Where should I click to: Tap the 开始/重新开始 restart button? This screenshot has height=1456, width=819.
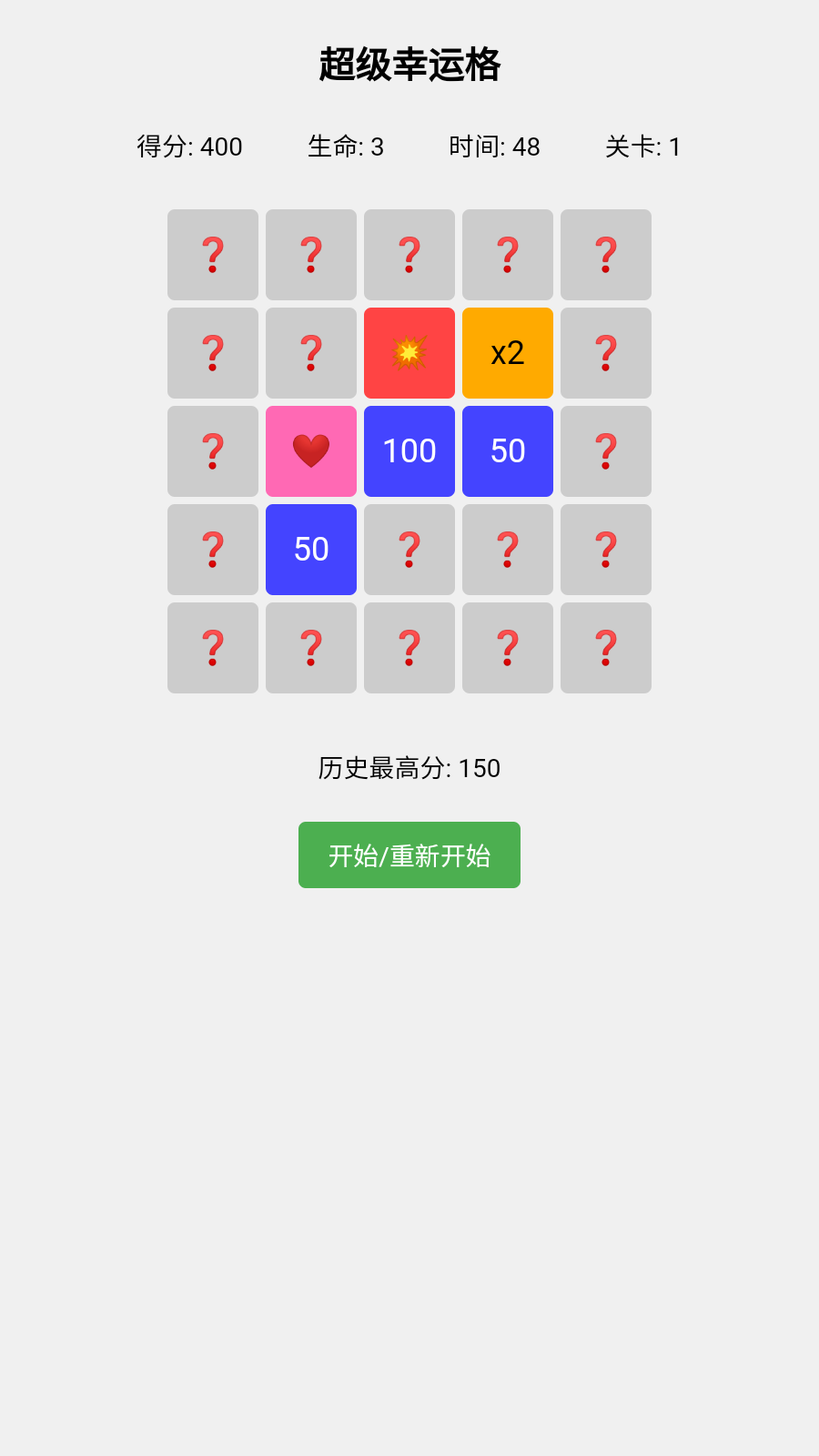click(x=409, y=854)
